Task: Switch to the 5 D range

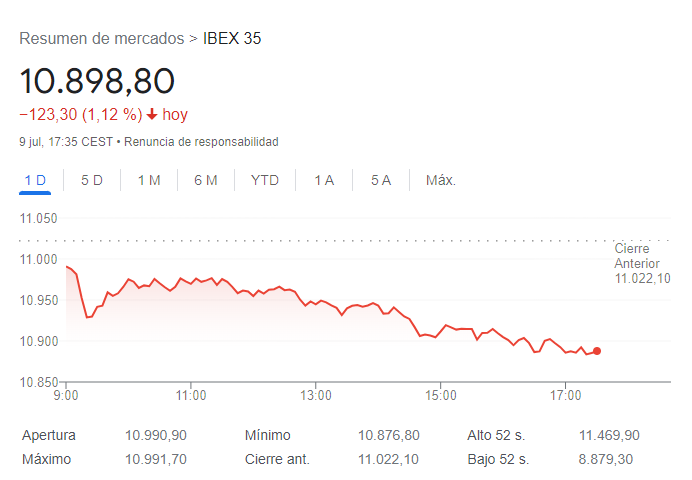Action: [92, 180]
